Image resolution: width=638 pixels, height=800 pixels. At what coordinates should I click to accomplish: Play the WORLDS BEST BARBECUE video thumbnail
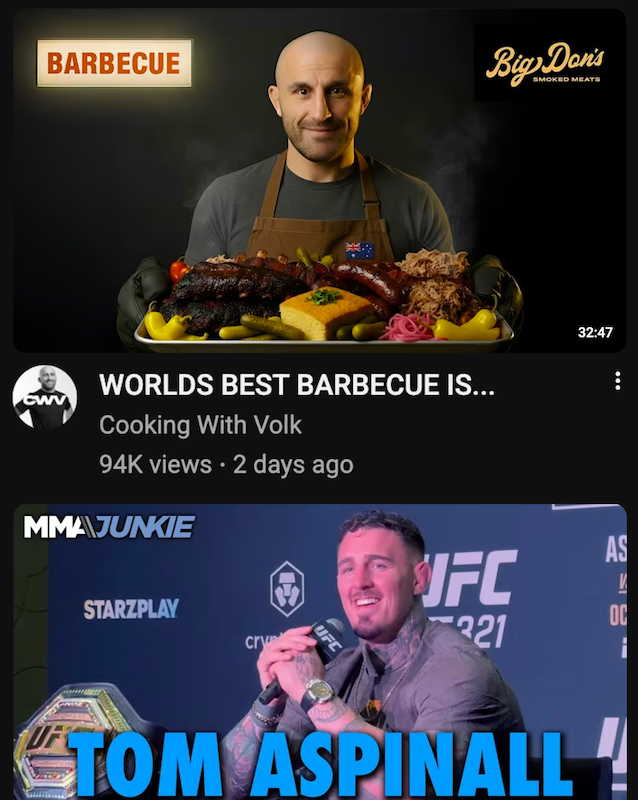click(x=319, y=180)
